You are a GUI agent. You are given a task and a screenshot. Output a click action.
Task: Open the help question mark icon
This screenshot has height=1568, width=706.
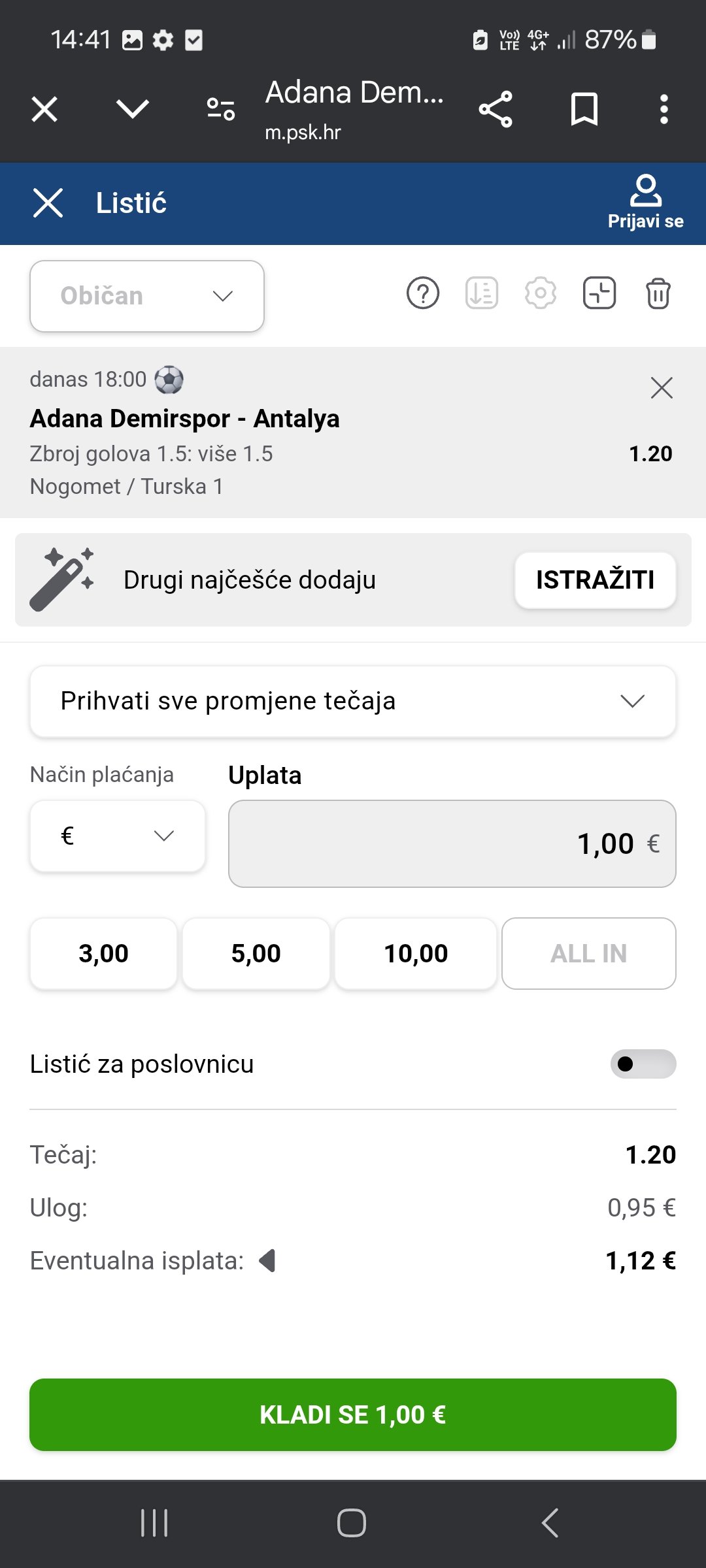point(423,293)
